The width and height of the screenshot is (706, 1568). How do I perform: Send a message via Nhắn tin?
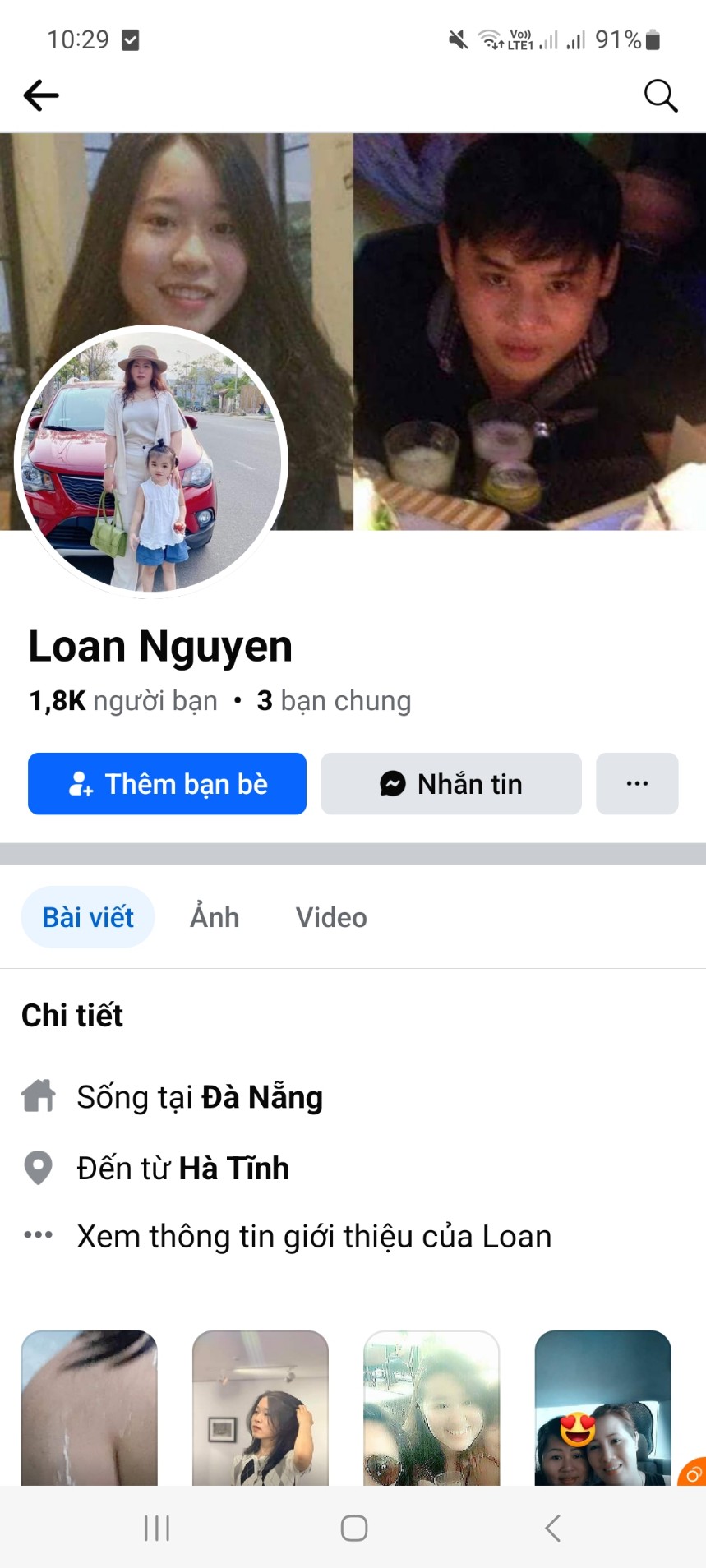[x=450, y=783]
